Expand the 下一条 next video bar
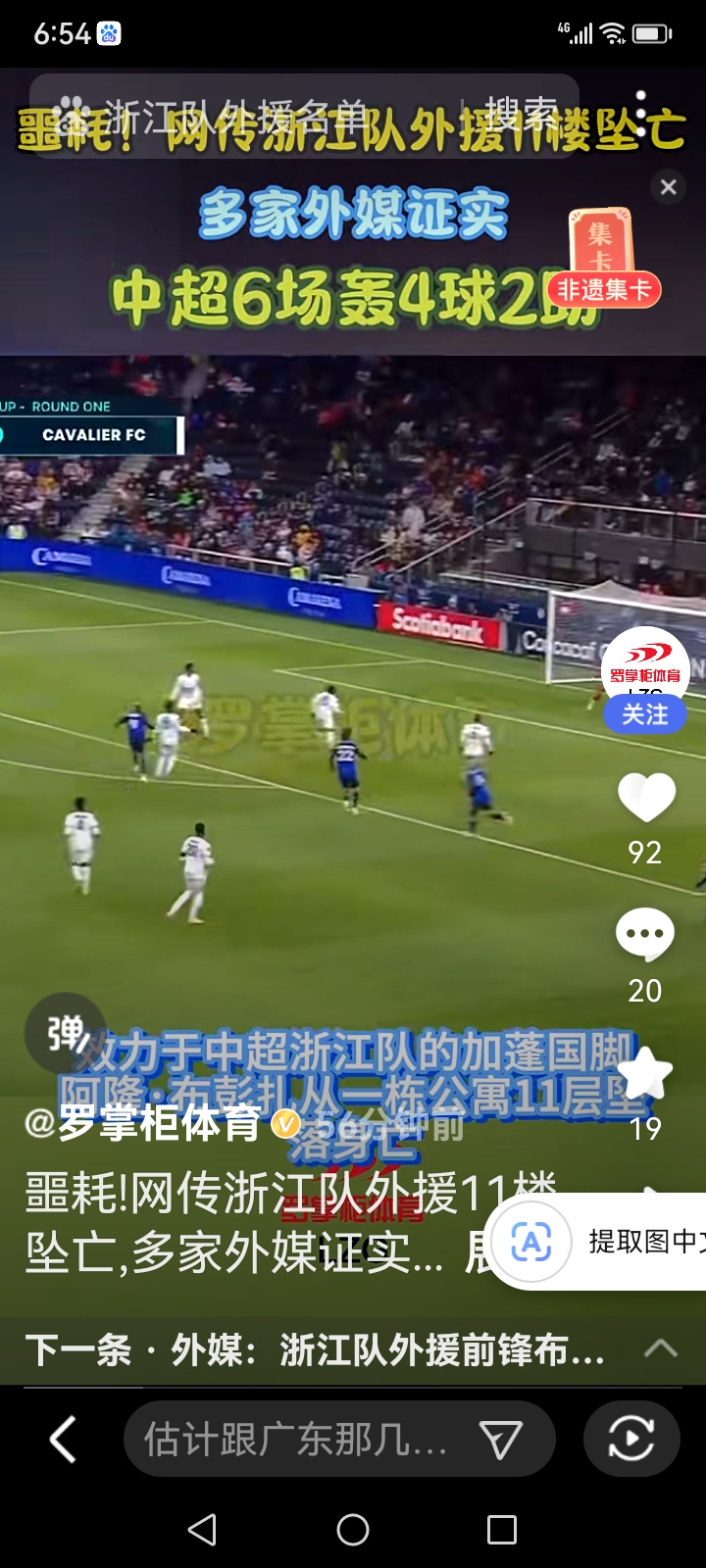 pos(660,1348)
